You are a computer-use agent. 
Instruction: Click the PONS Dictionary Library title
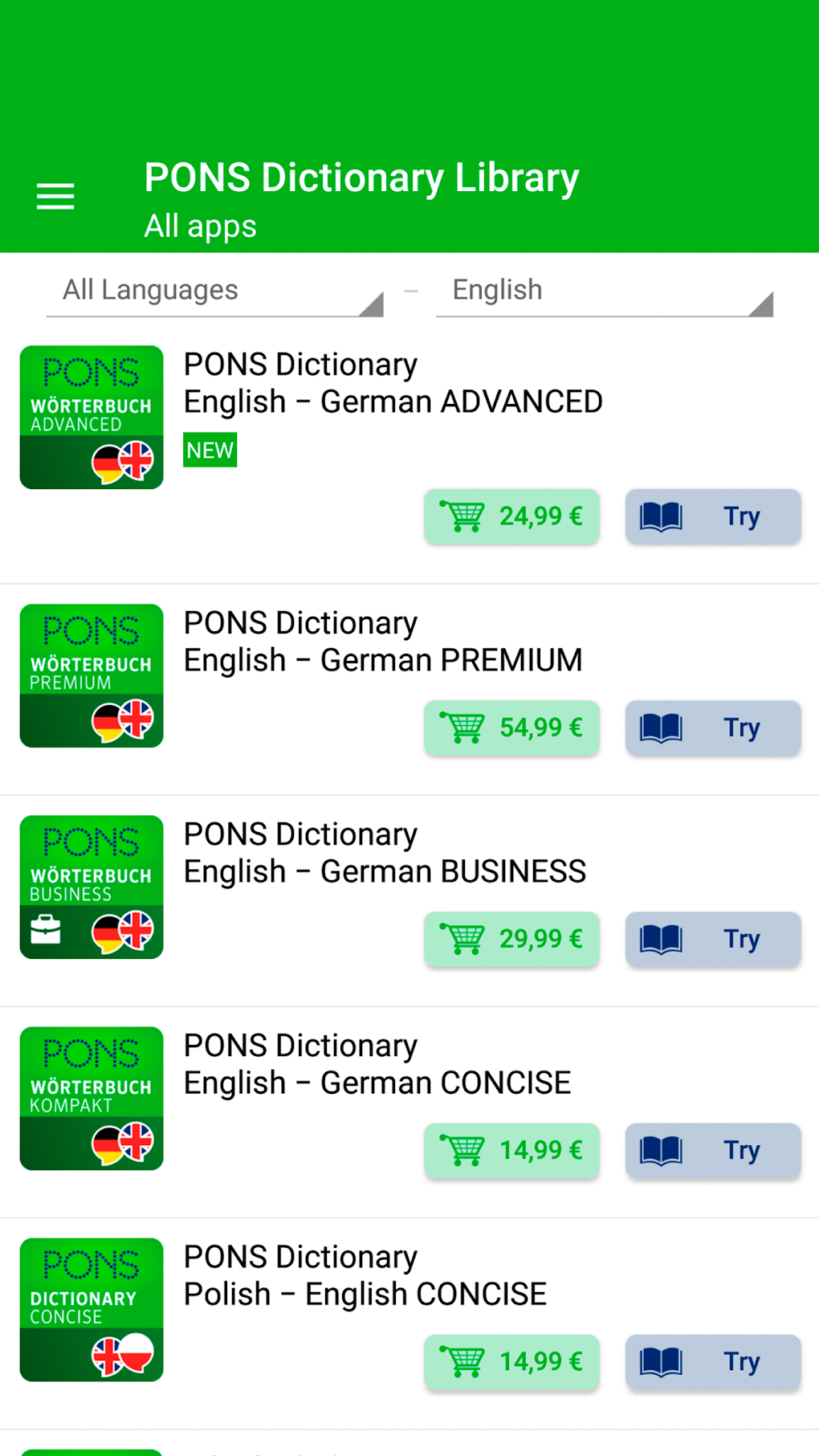tap(361, 177)
